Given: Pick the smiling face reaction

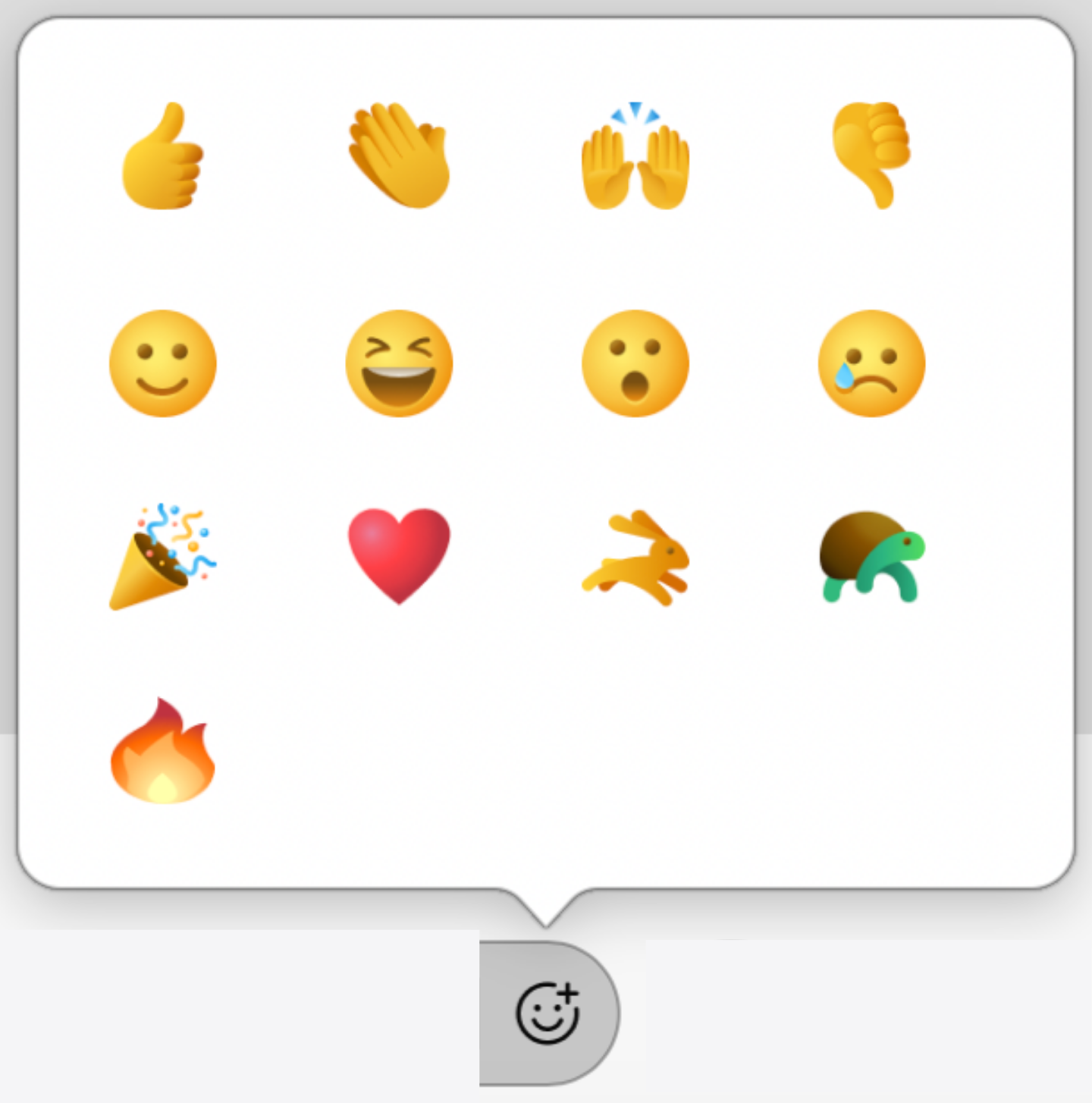Looking at the screenshot, I should [162, 363].
